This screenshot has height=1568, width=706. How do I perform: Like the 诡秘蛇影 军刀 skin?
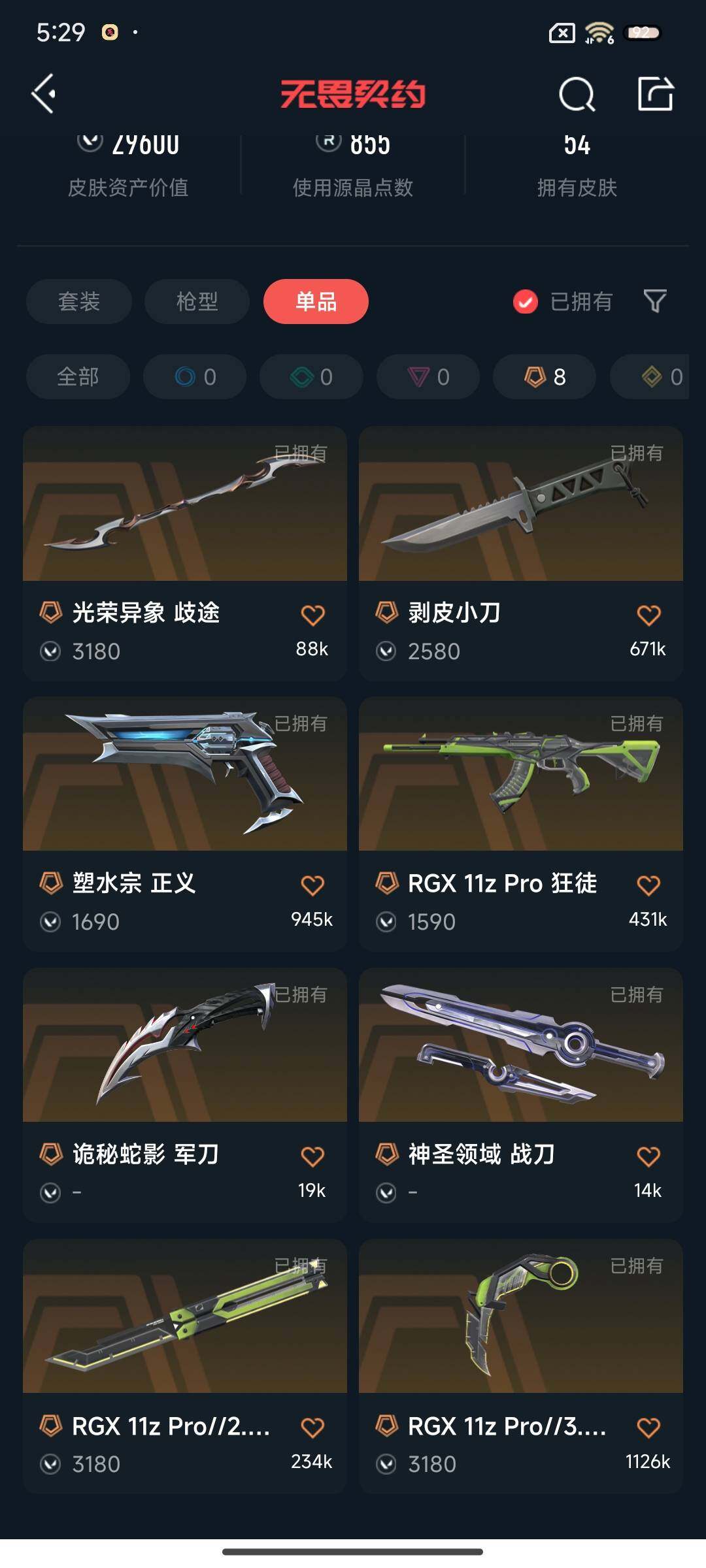312,1156
